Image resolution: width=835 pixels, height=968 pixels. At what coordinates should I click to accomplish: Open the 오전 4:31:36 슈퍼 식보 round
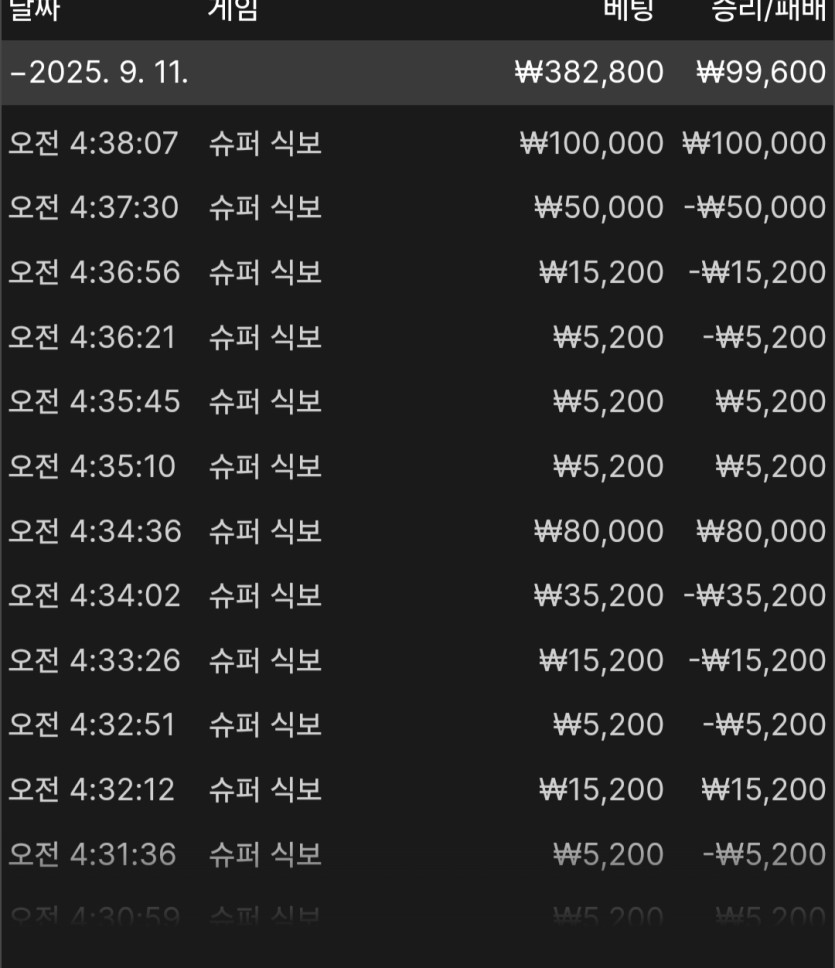point(416,854)
